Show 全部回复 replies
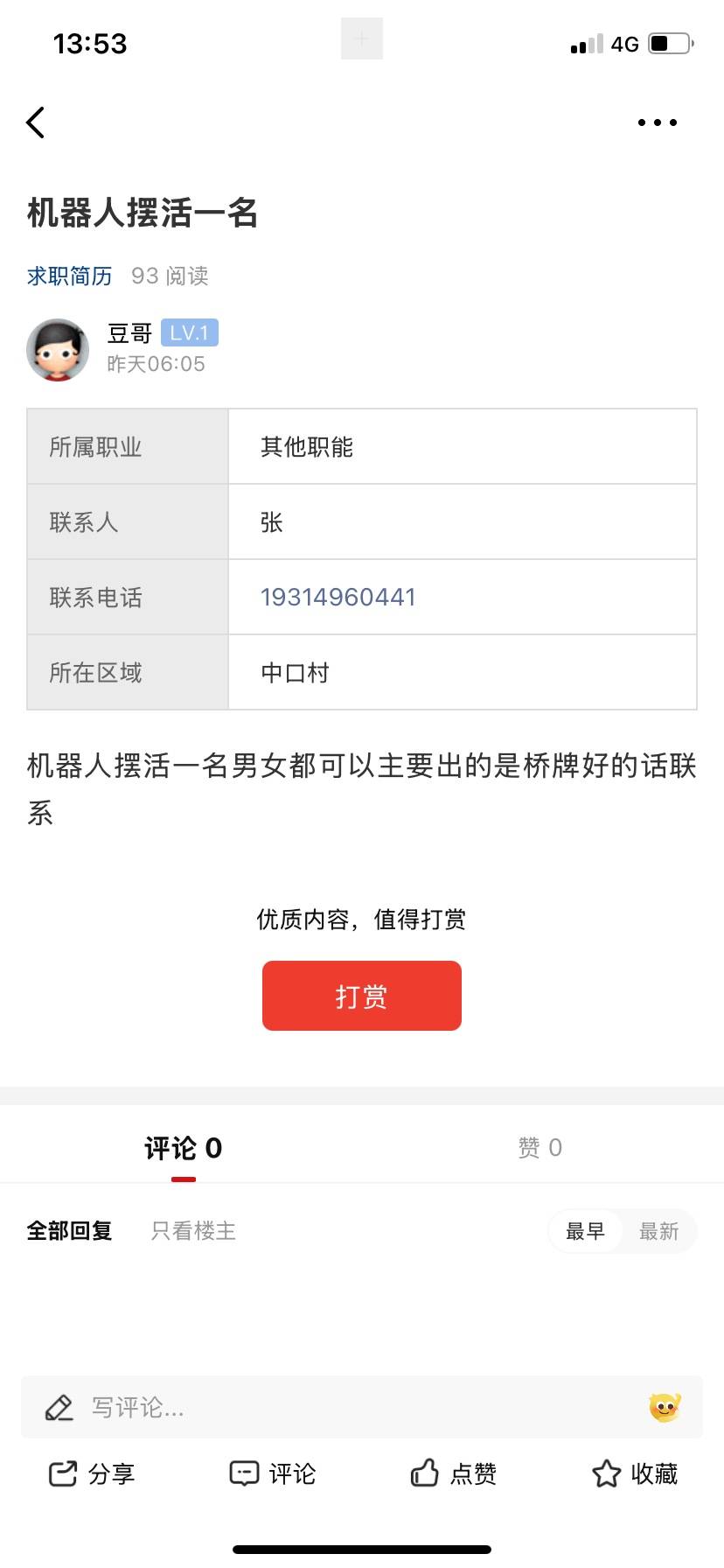The height and width of the screenshot is (1568, 724). coord(70,1231)
